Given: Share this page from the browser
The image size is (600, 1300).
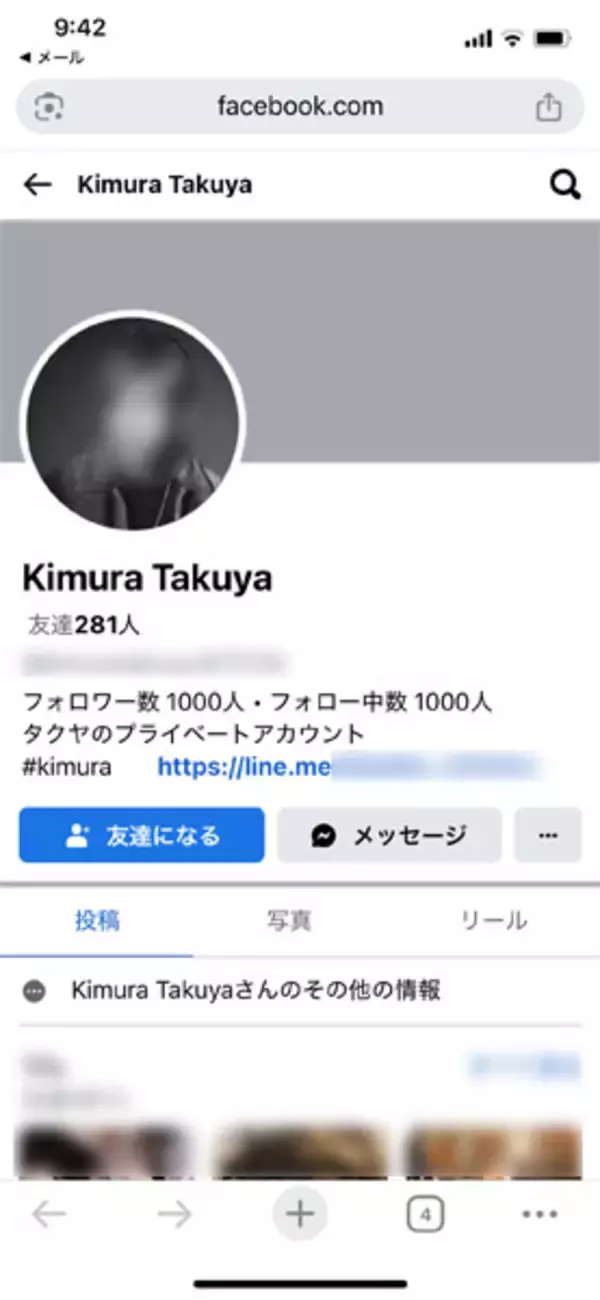Looking at the screenshot, I should (x=548, y=107).
